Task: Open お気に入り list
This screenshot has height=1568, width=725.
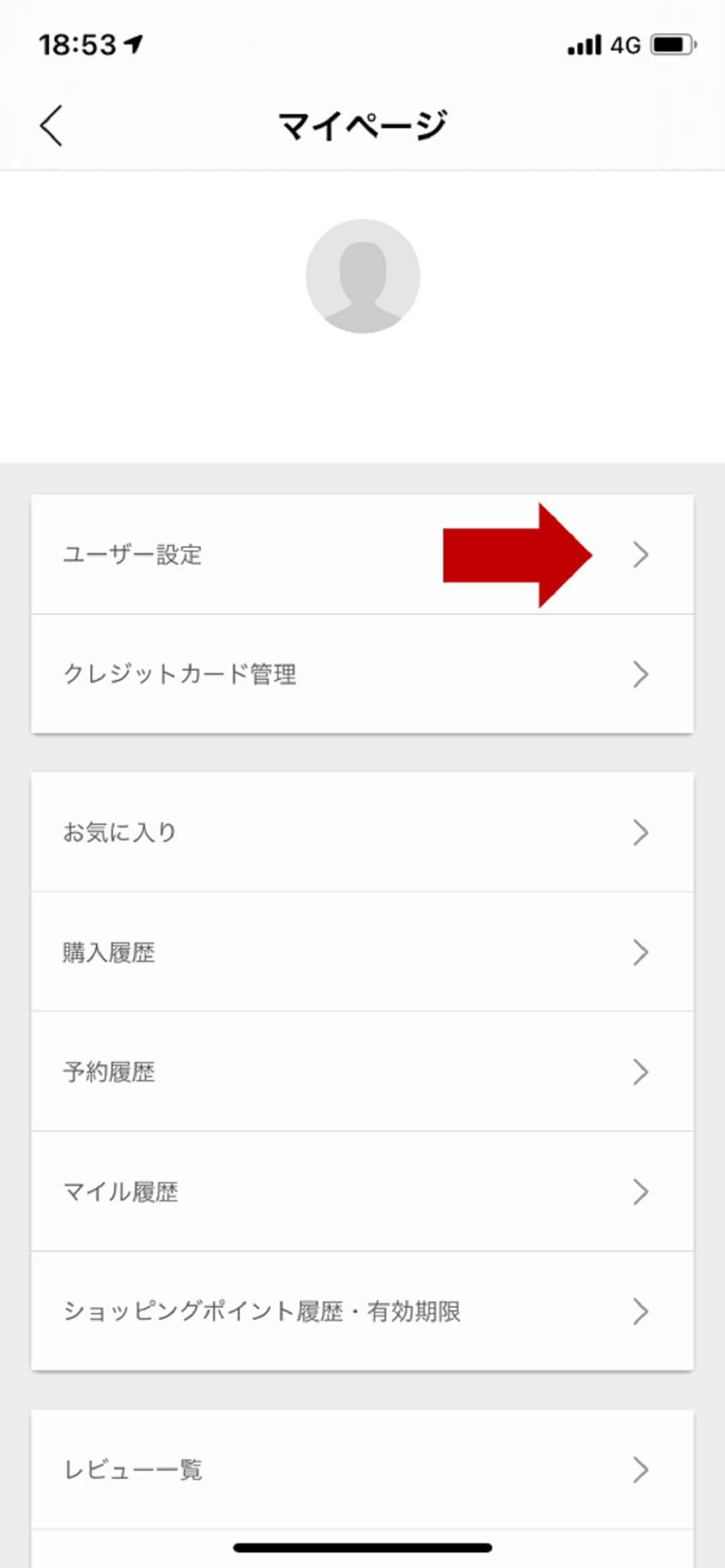Action: coord(362,832)
